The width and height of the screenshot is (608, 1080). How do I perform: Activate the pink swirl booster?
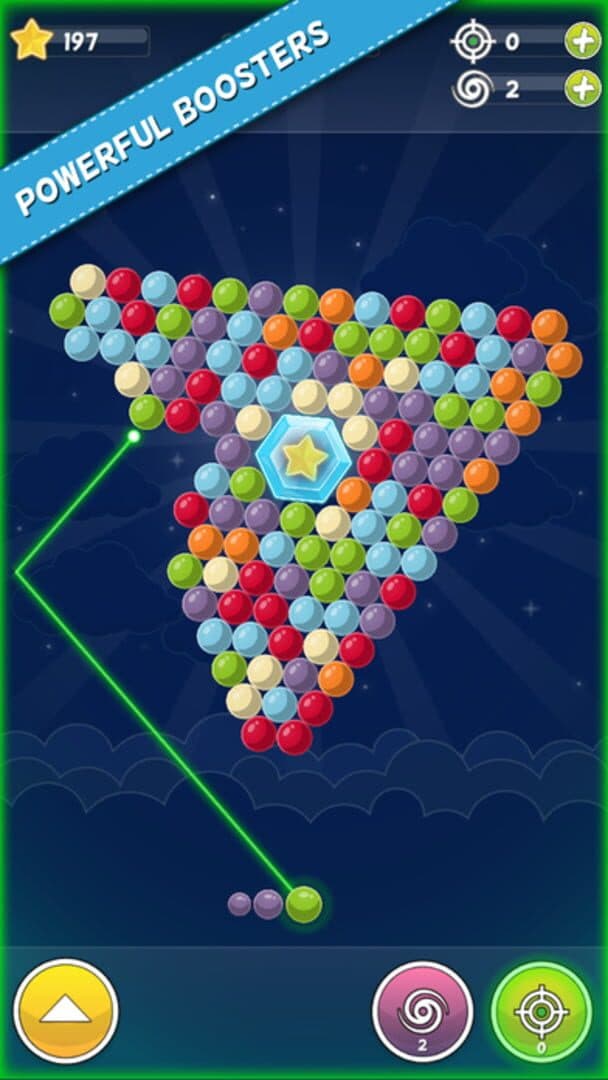pos(422,1010)
